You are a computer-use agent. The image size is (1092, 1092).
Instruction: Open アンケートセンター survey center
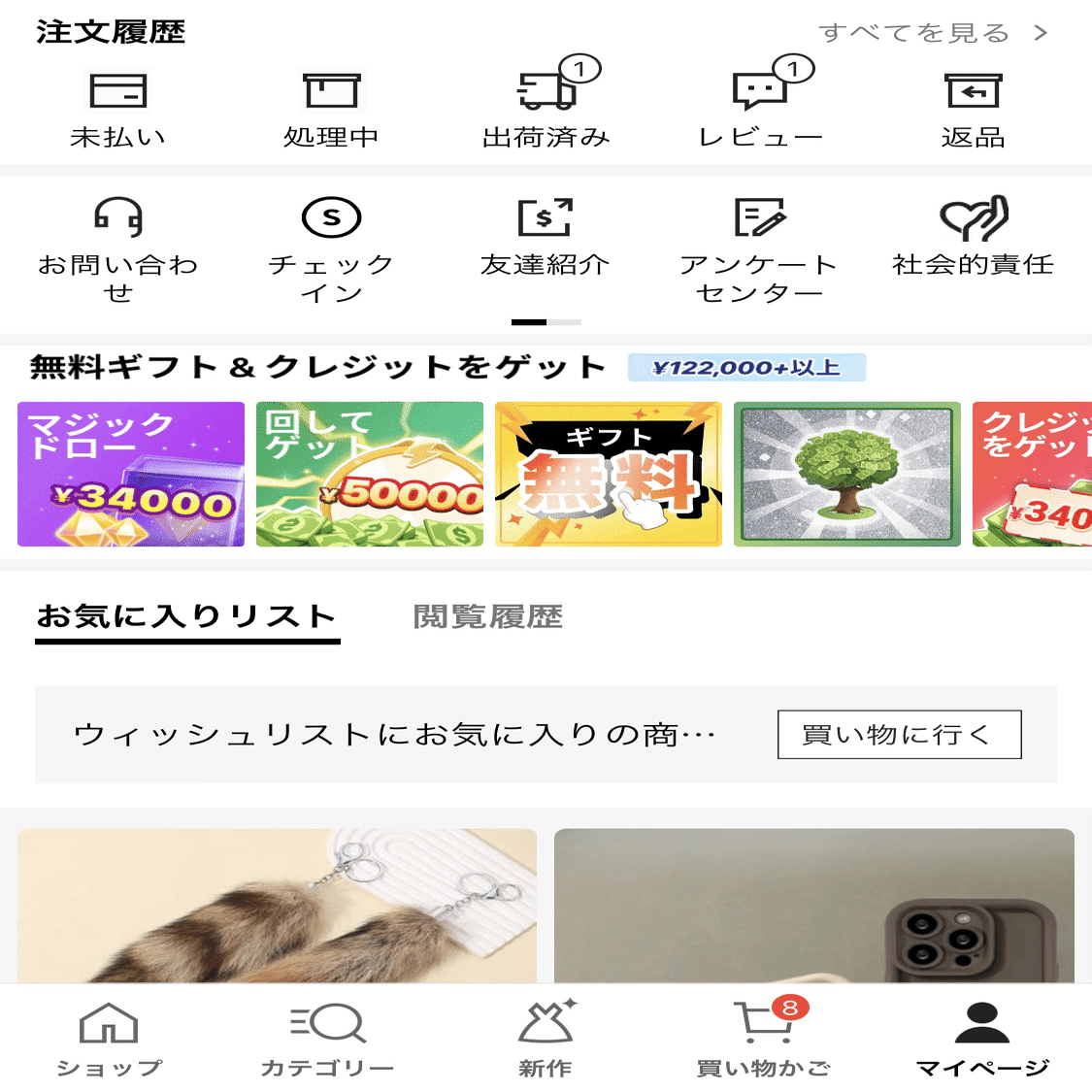click(x=758, y=248)
